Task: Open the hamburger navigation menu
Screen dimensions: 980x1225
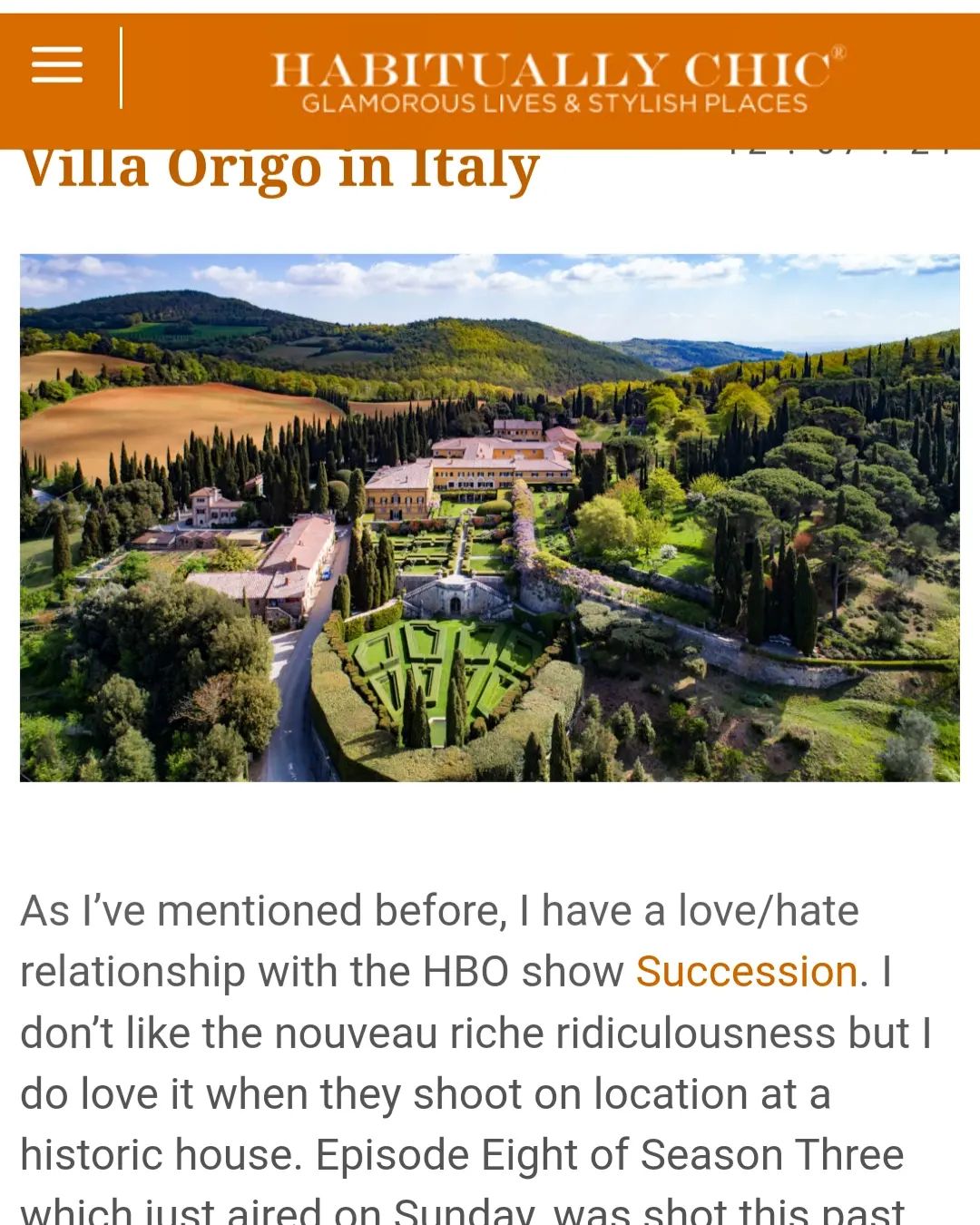Action: (57, 65)
